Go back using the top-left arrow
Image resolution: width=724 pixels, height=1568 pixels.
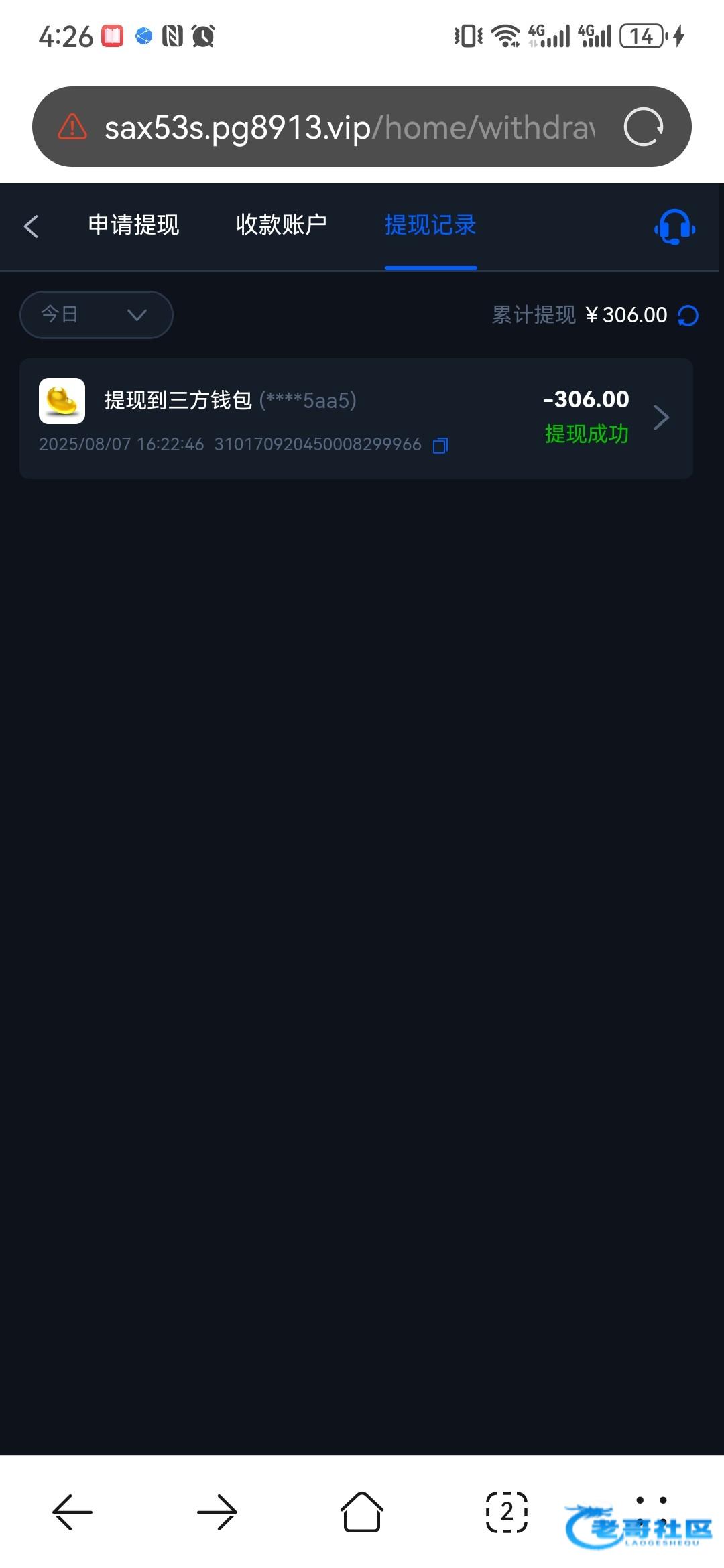31,226
